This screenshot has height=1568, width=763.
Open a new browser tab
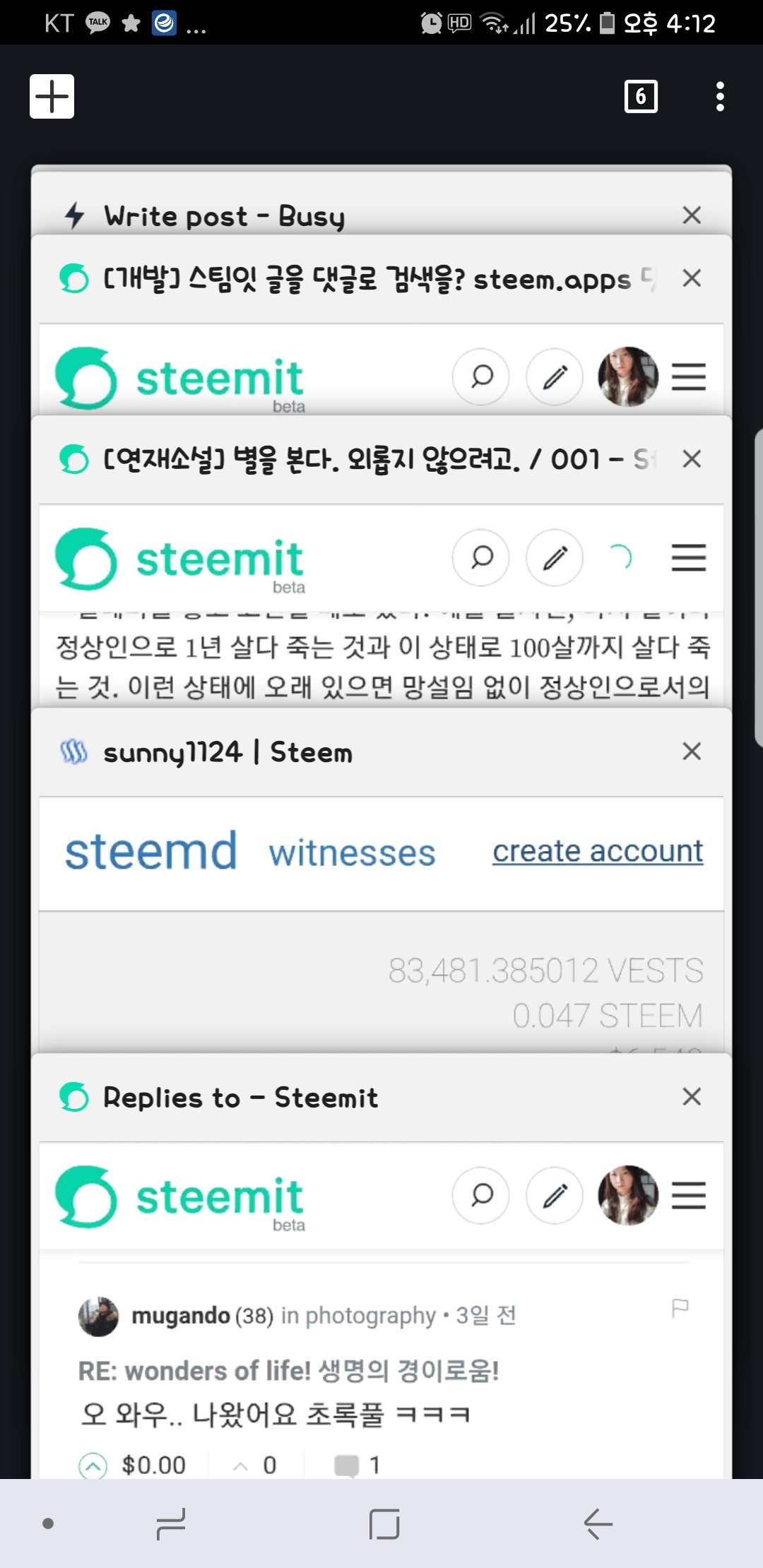click(52, 96)
